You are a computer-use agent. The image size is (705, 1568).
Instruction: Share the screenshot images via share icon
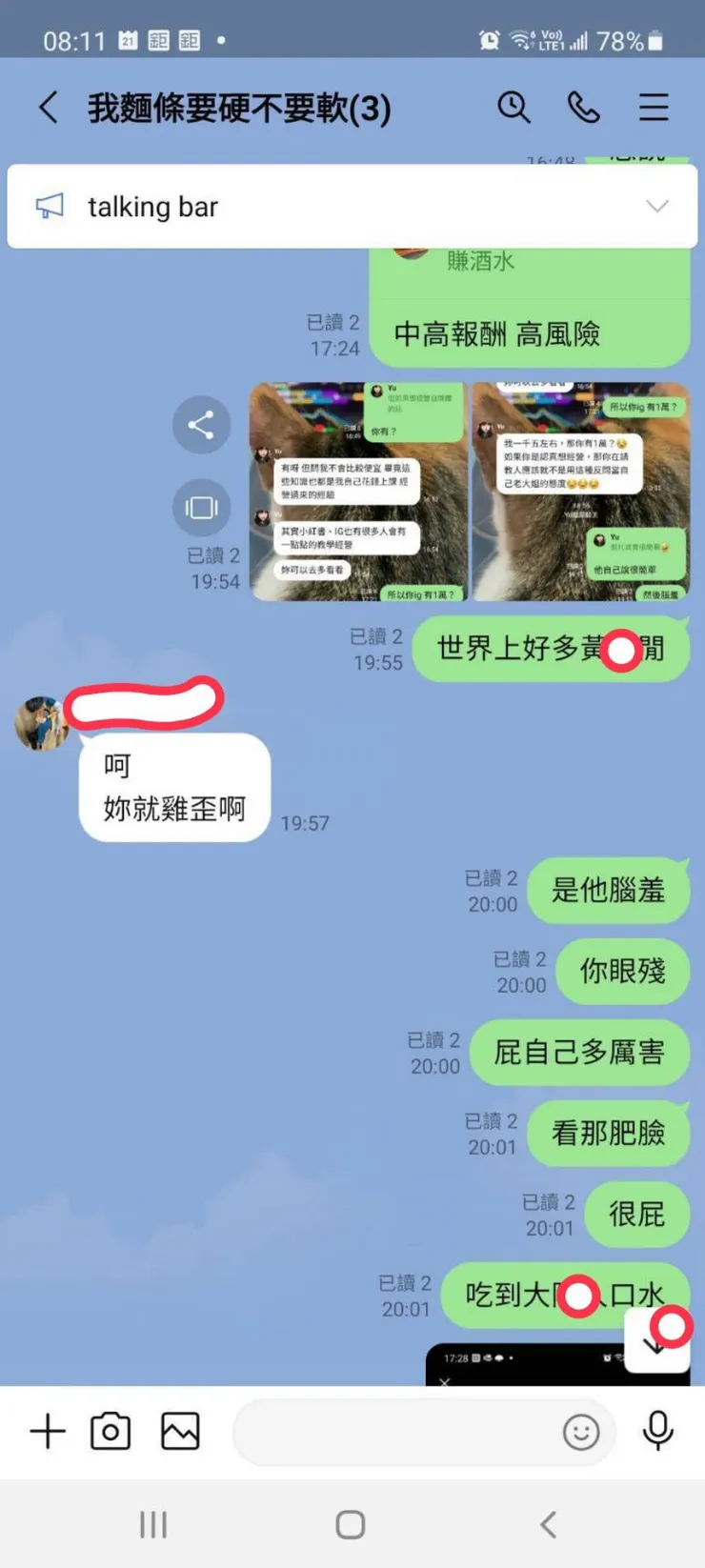pyautogui.click(x=200, y=426)
